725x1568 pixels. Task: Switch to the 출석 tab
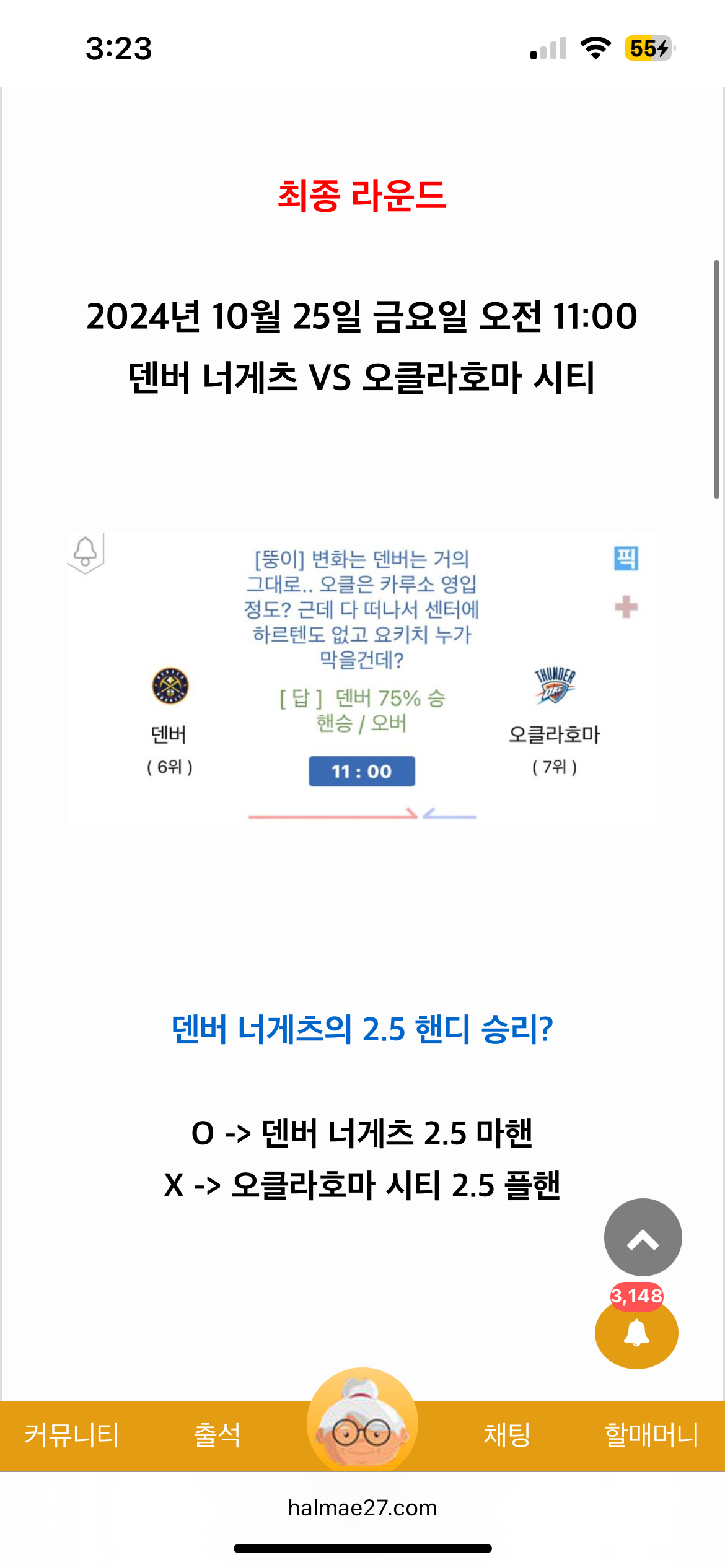[x=217, y=1435]
